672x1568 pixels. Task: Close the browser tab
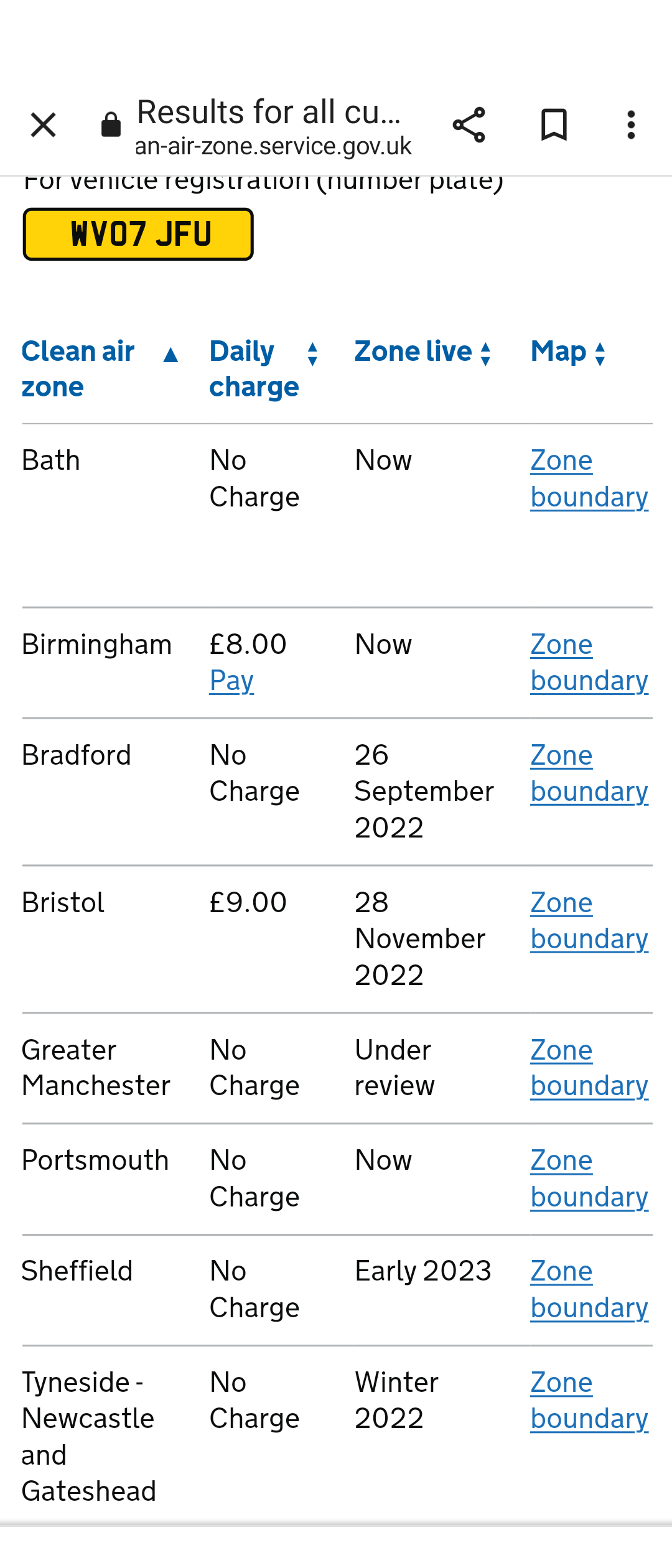pyautogui.click(x=44, y=125)
